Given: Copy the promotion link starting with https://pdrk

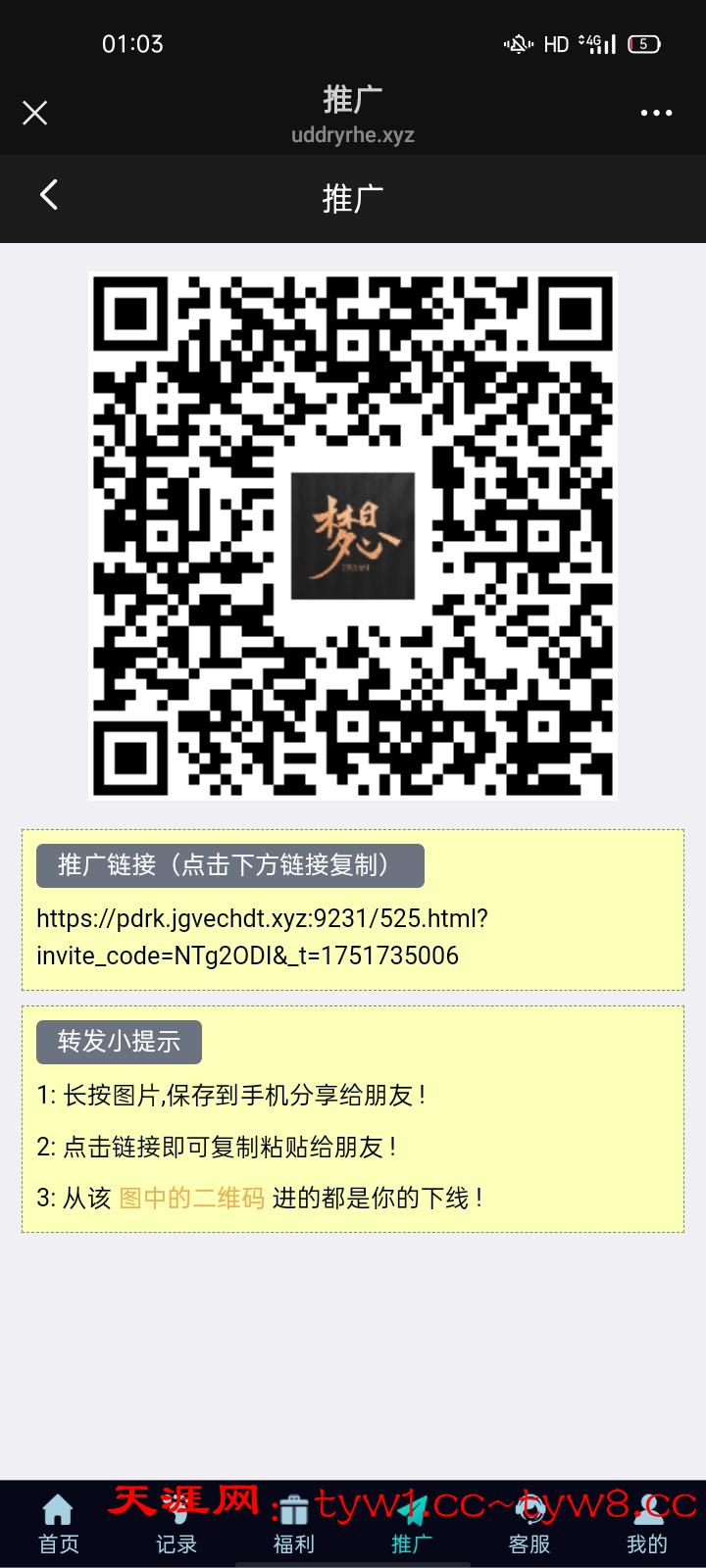Looking at the screenshot, I should [263, 937].
